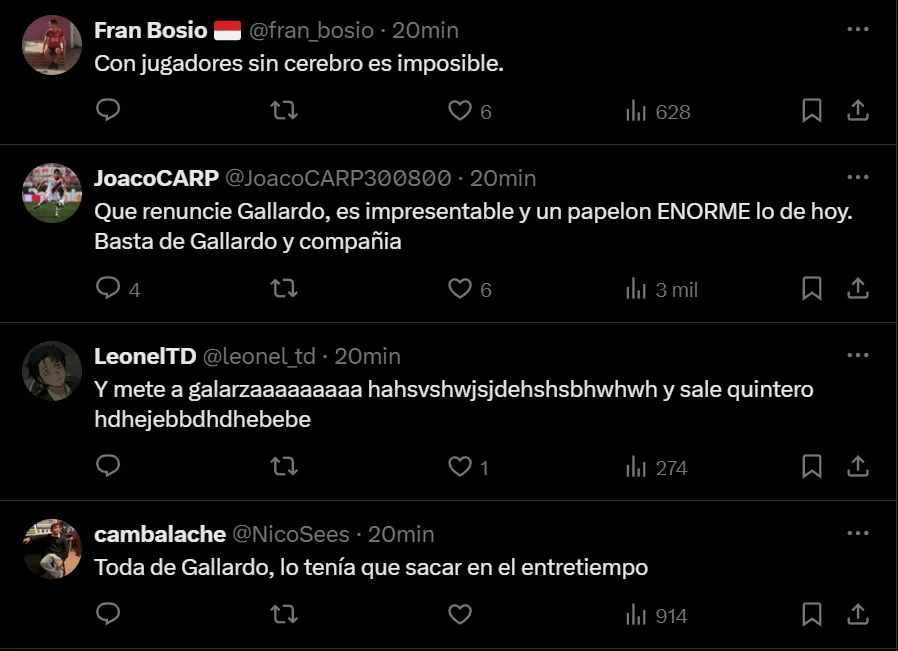Viewport: 898px width, 651px height.
Task: Share cambalache's tweet
Action: point(858,612)
